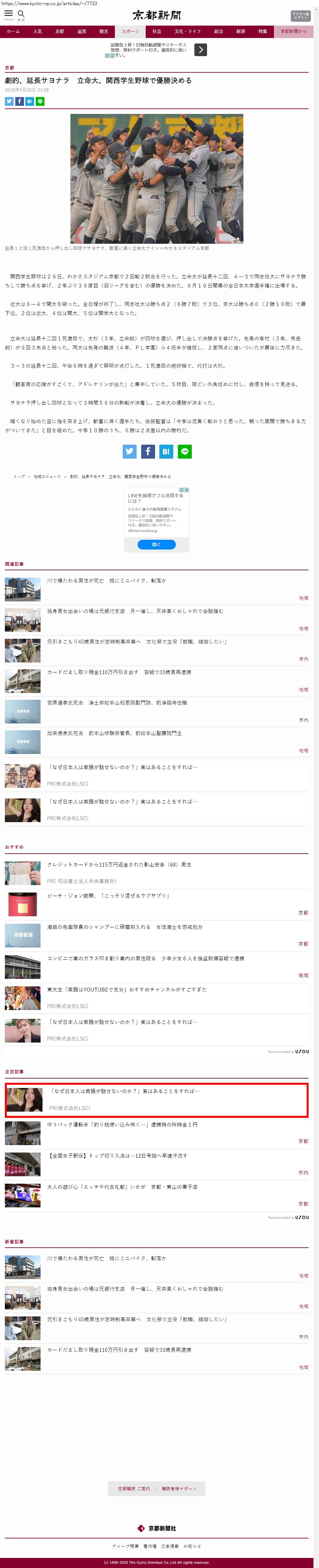319x1568 pixels.
Task: Switch to the 滋賀 tab
Action: pyautogui.click(x=81, y=32)
